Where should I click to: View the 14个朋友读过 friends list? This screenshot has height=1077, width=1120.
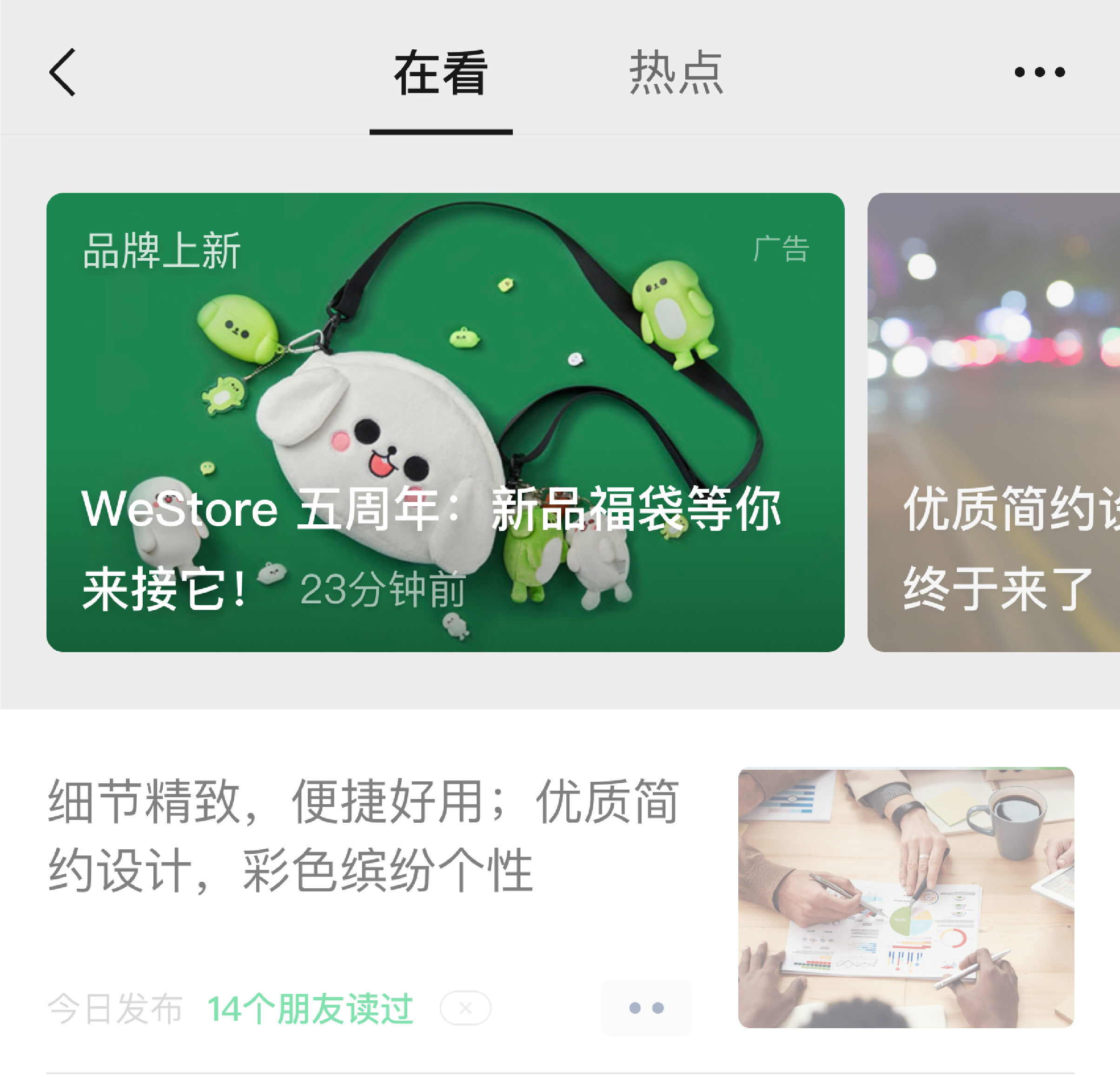pyautogui.click(x=310, y=1008)
